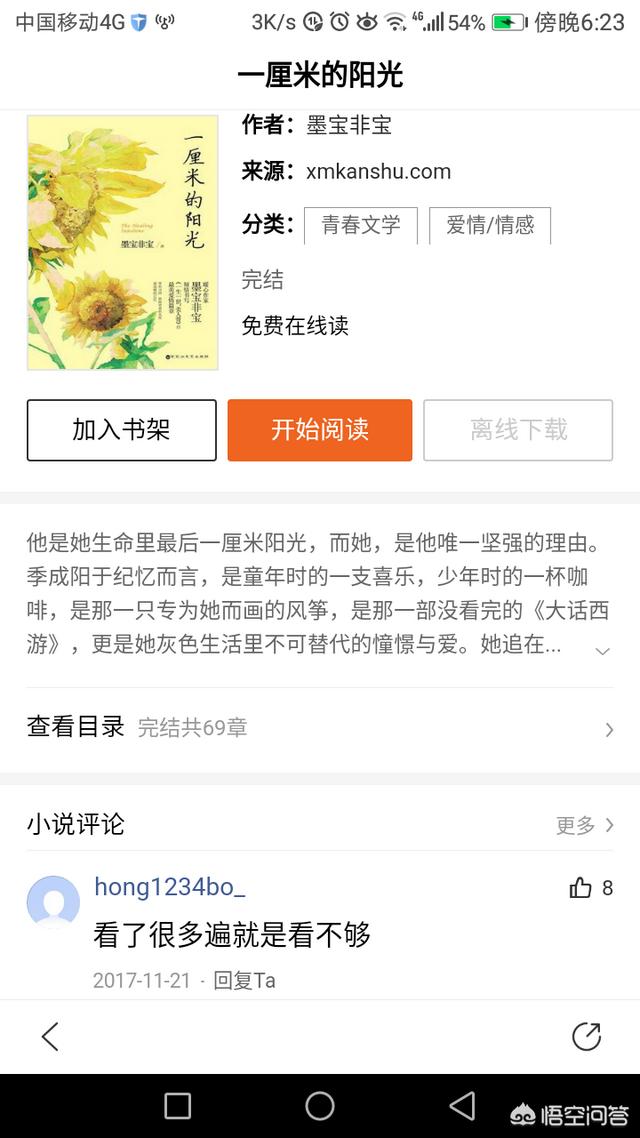Screen dimensions: 640x1138
Task: Open 查看目录 chapter list
Action: (320, 727)
